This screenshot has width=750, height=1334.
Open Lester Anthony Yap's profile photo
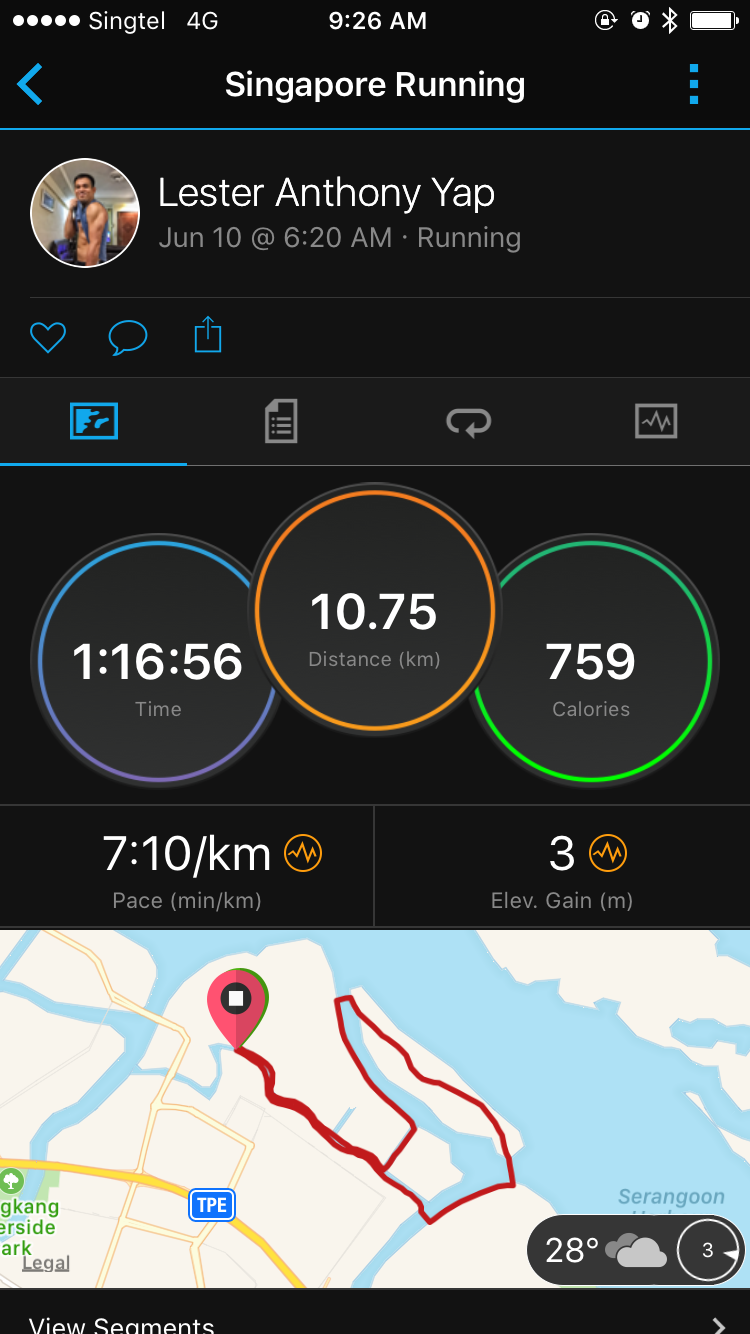(85, 213)
